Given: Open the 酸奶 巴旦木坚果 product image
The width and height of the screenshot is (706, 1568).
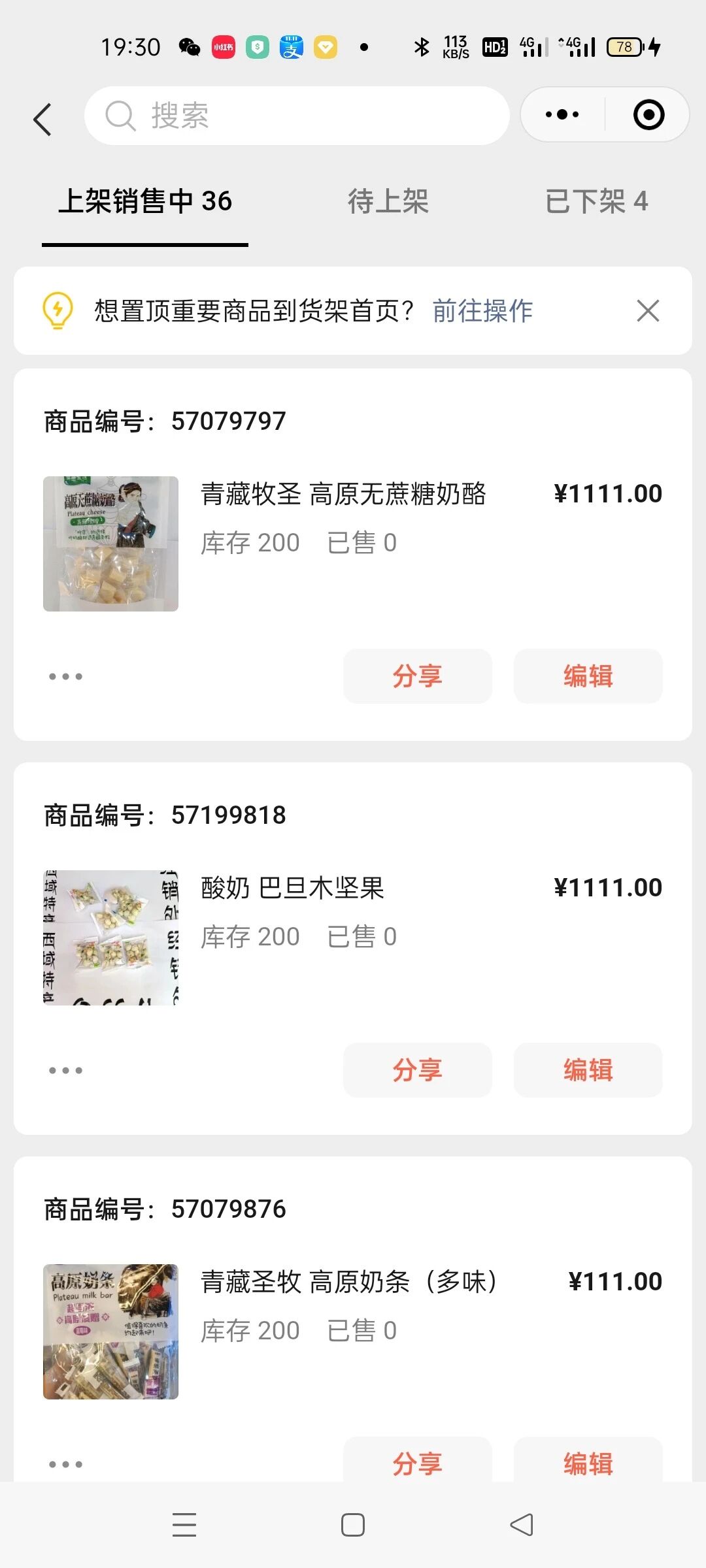Looking at the screenshot, I should click(110, 938).
